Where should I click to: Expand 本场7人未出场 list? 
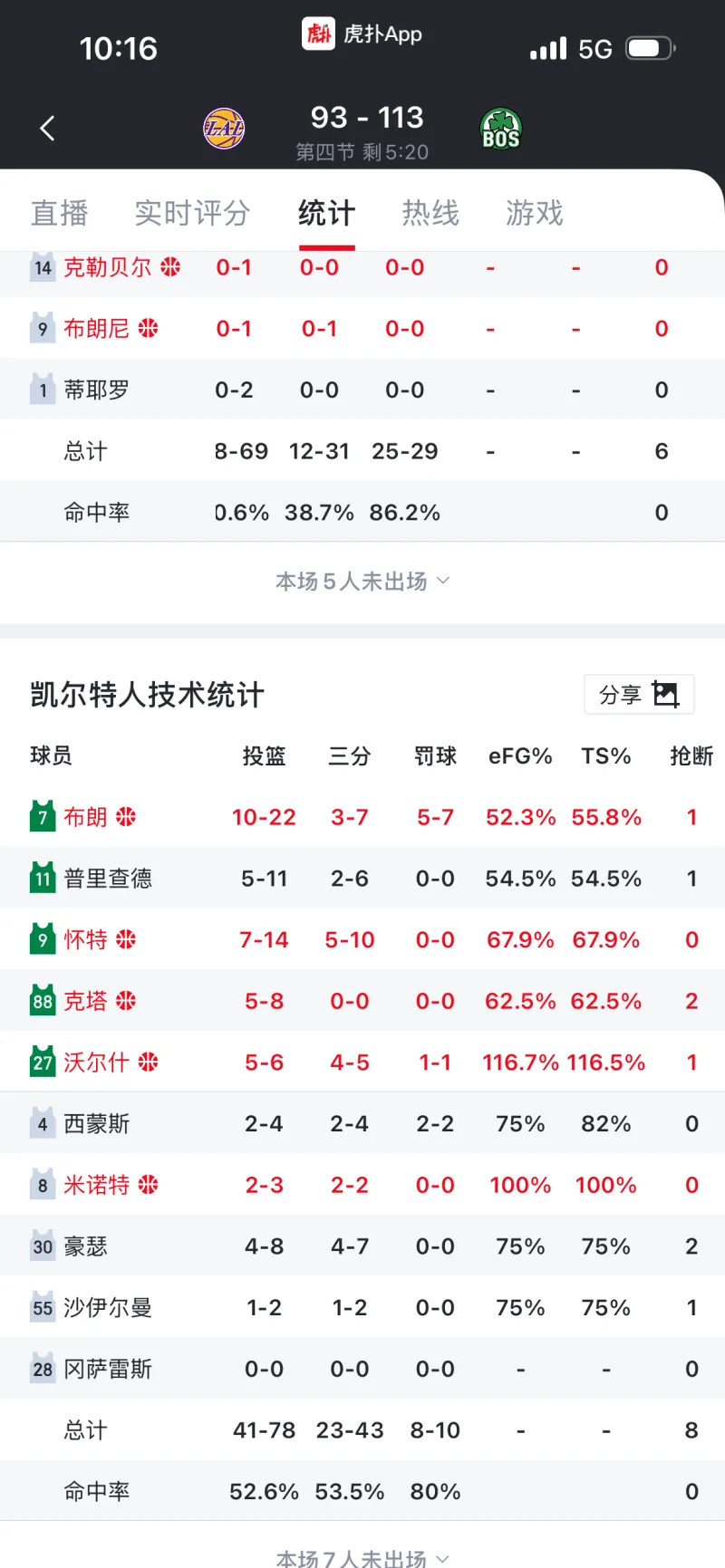[x=362, y=1558]
